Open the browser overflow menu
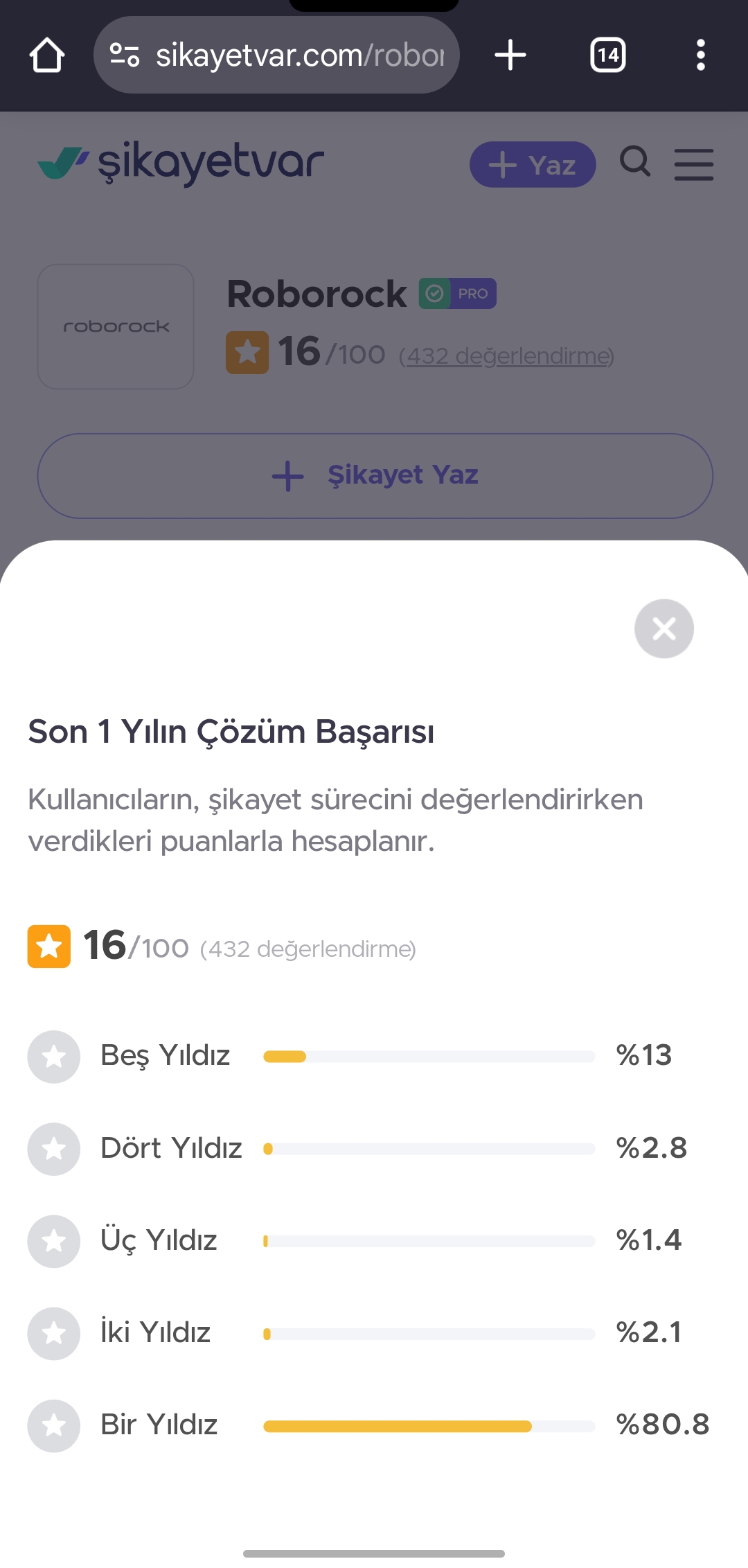This screenshot has width=748, height=1568. click(x=701, y=55)
